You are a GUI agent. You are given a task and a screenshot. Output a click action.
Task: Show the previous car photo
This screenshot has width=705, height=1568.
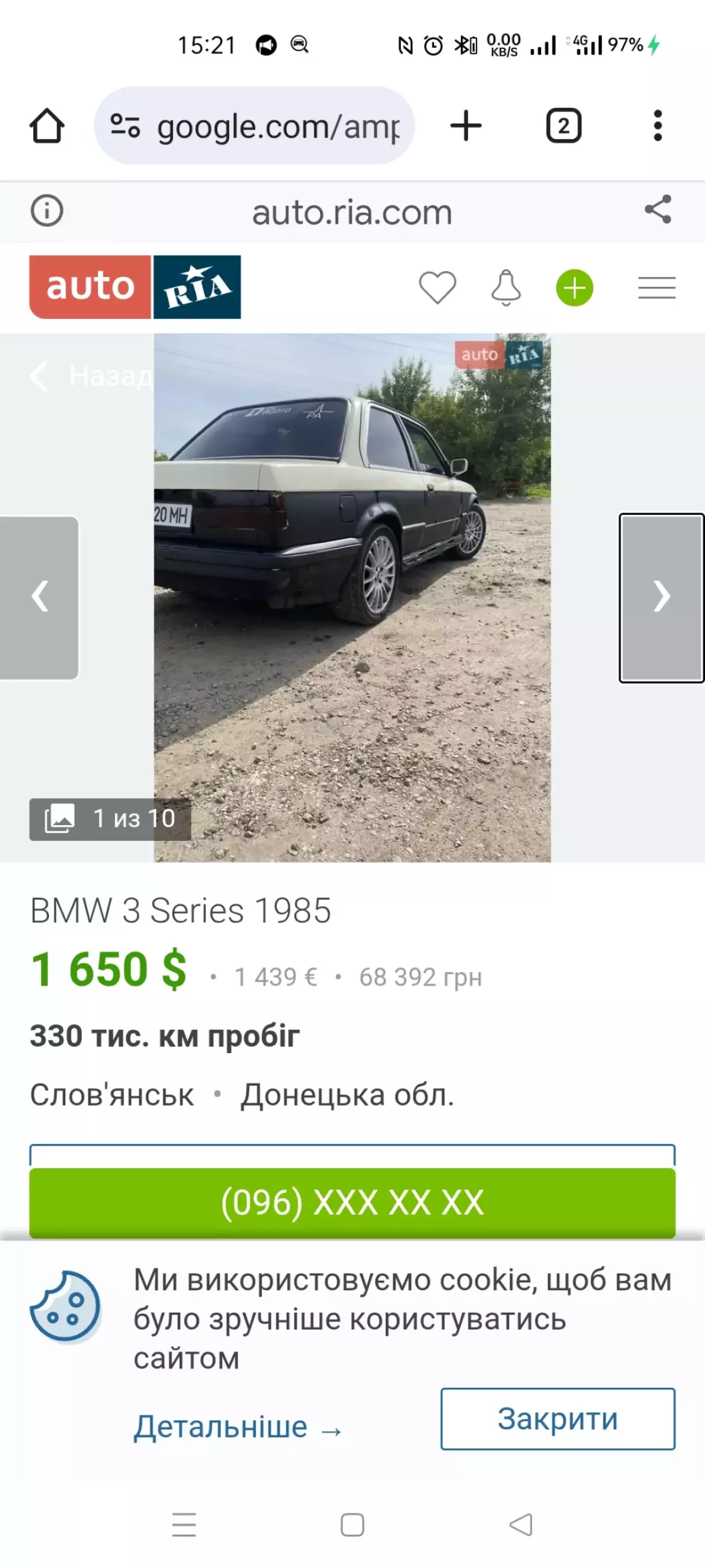click(x=39, y=597)
